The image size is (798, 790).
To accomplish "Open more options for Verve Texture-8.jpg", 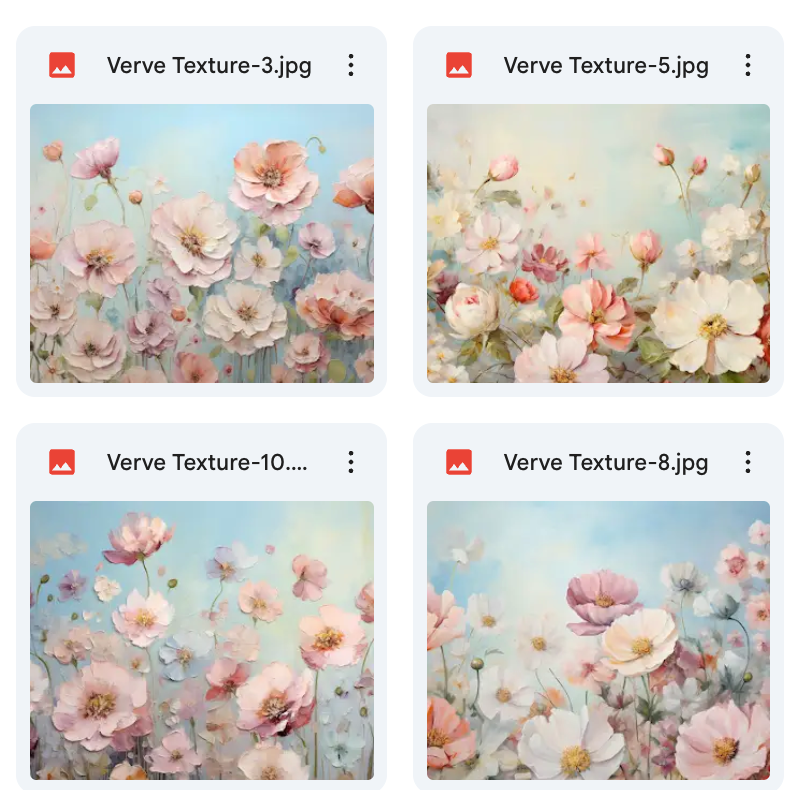I will coord(747,462).
